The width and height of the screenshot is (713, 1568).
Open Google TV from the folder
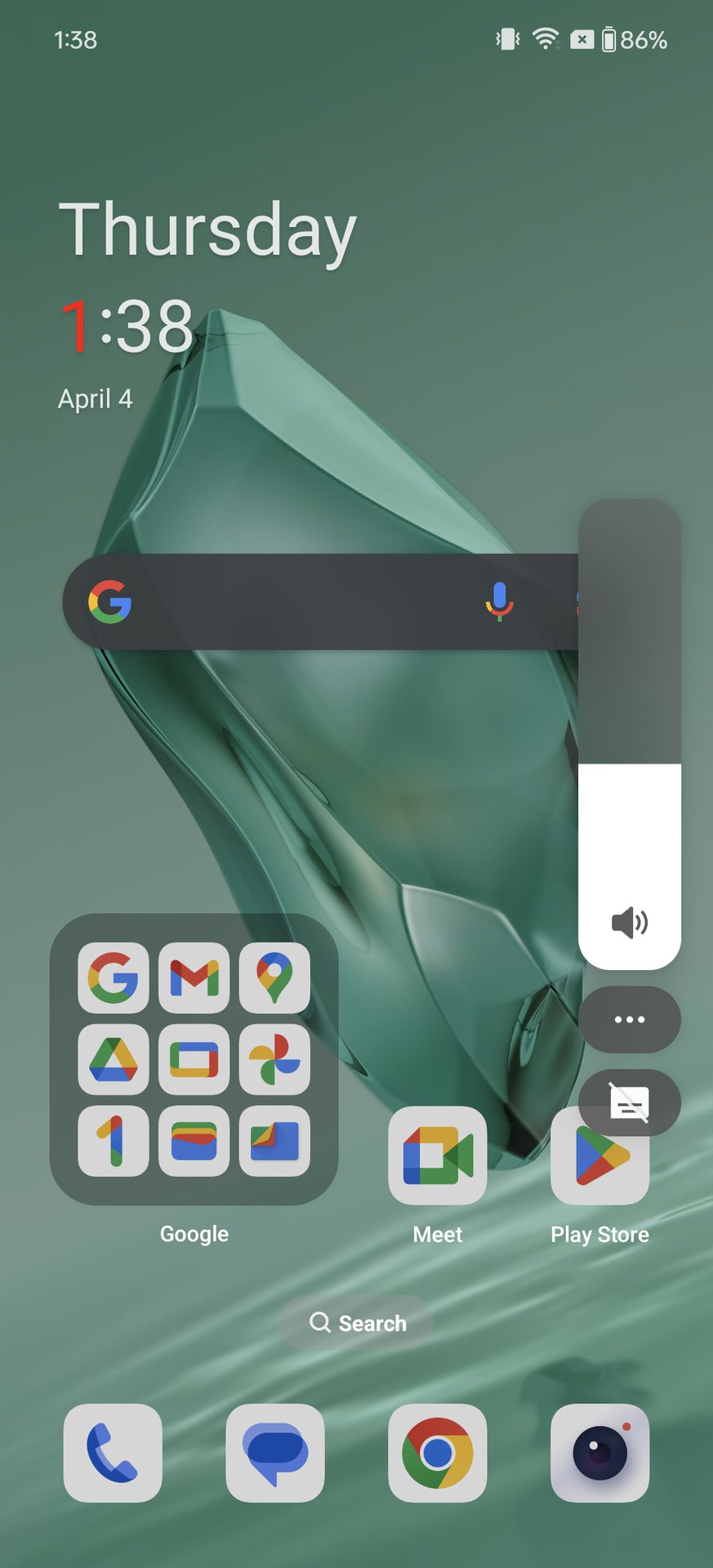194,1059
